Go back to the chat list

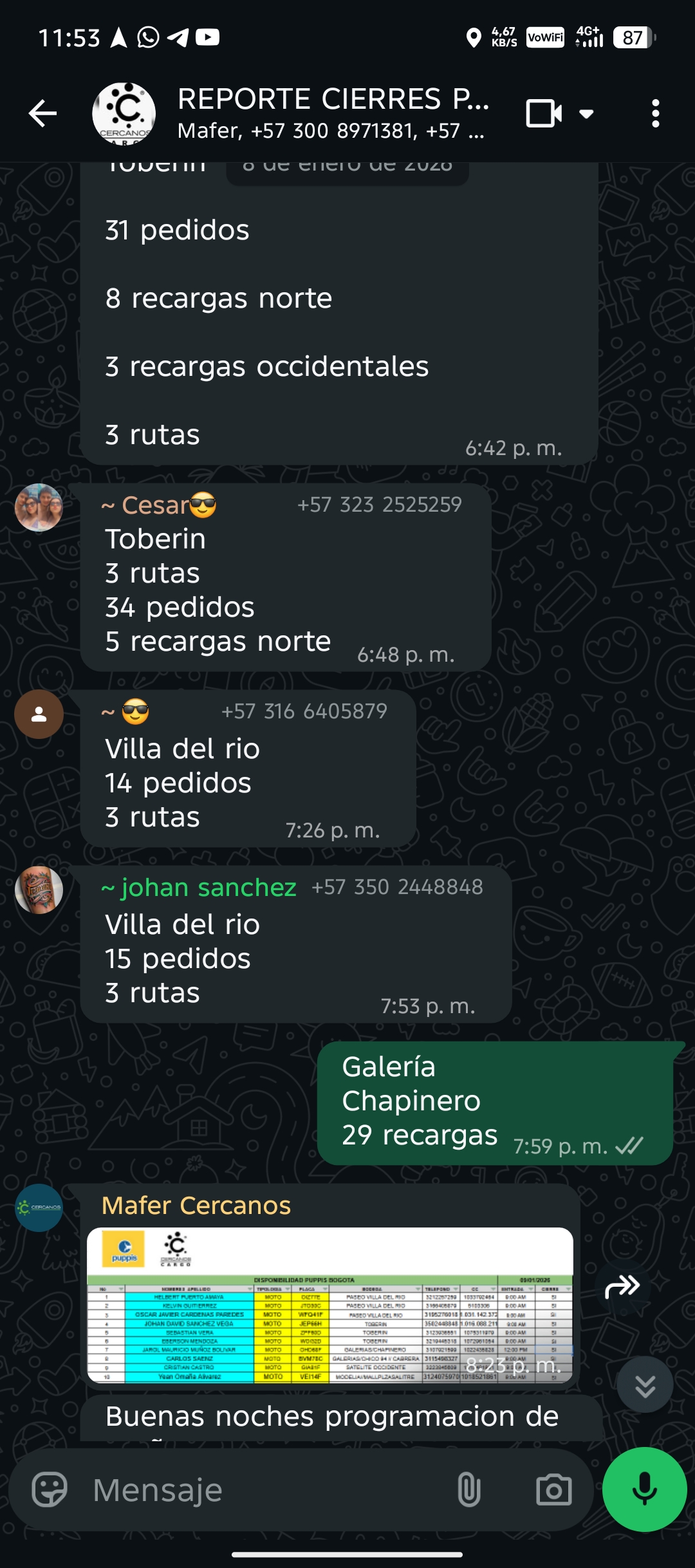pyautogui.click(x=43, y=114)
